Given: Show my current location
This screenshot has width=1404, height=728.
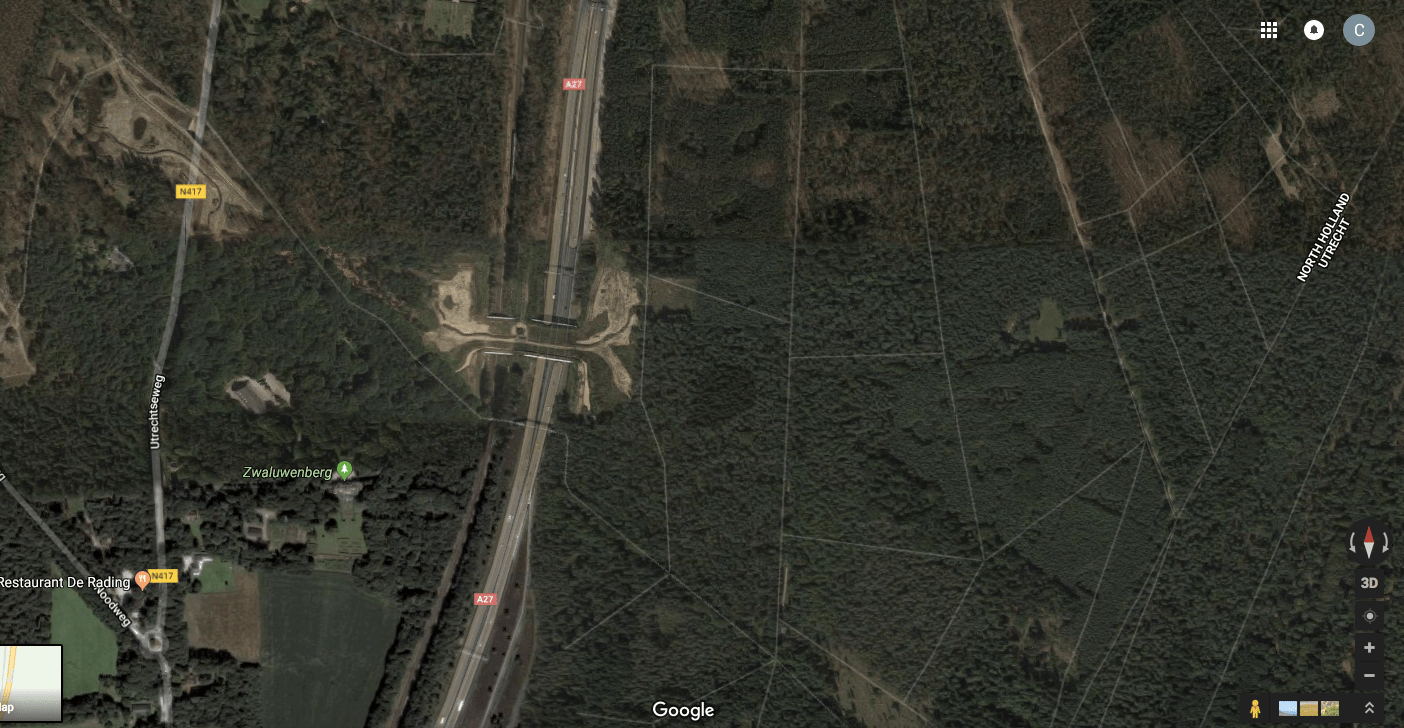Looking at the screenshot, I should click(x=1369, y=616).
